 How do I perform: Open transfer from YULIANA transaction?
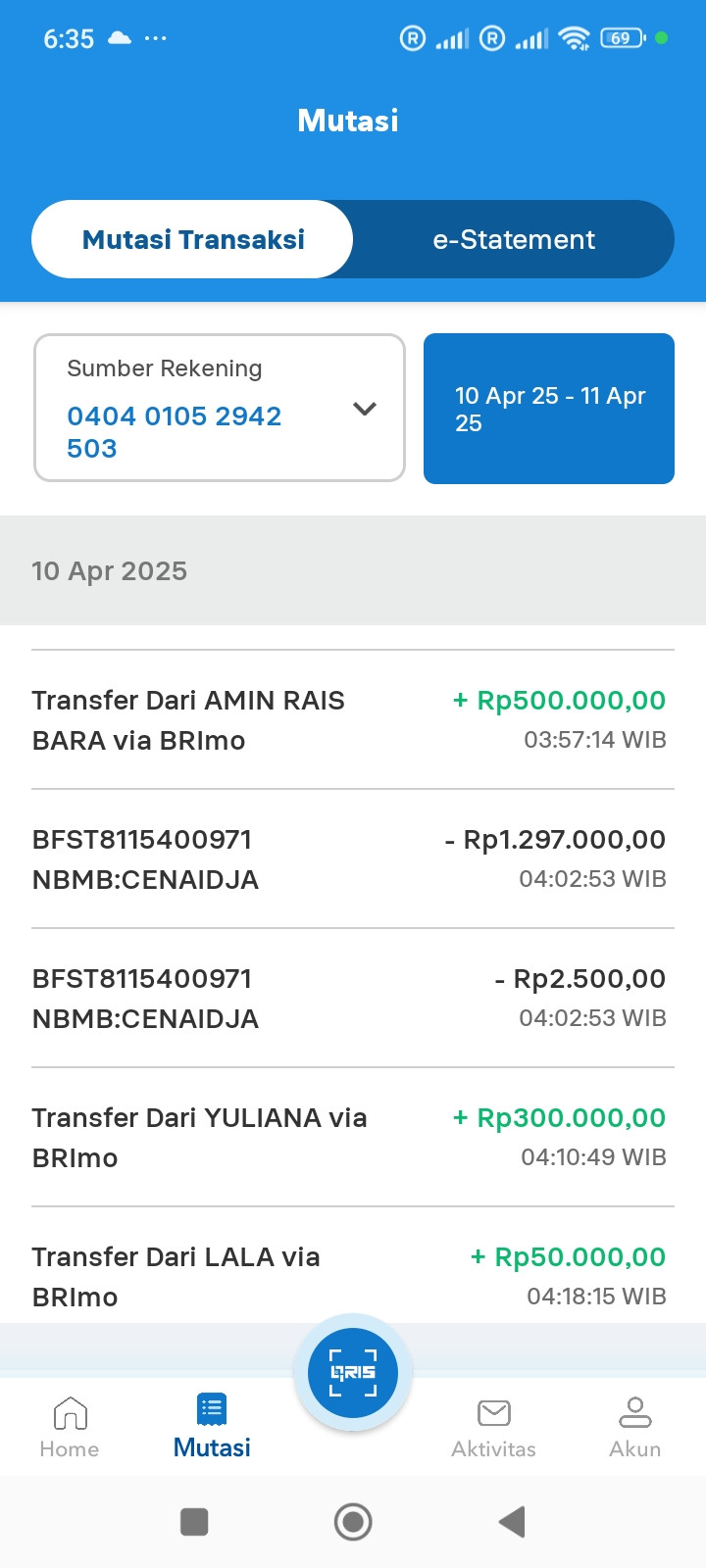point(353,1138)
